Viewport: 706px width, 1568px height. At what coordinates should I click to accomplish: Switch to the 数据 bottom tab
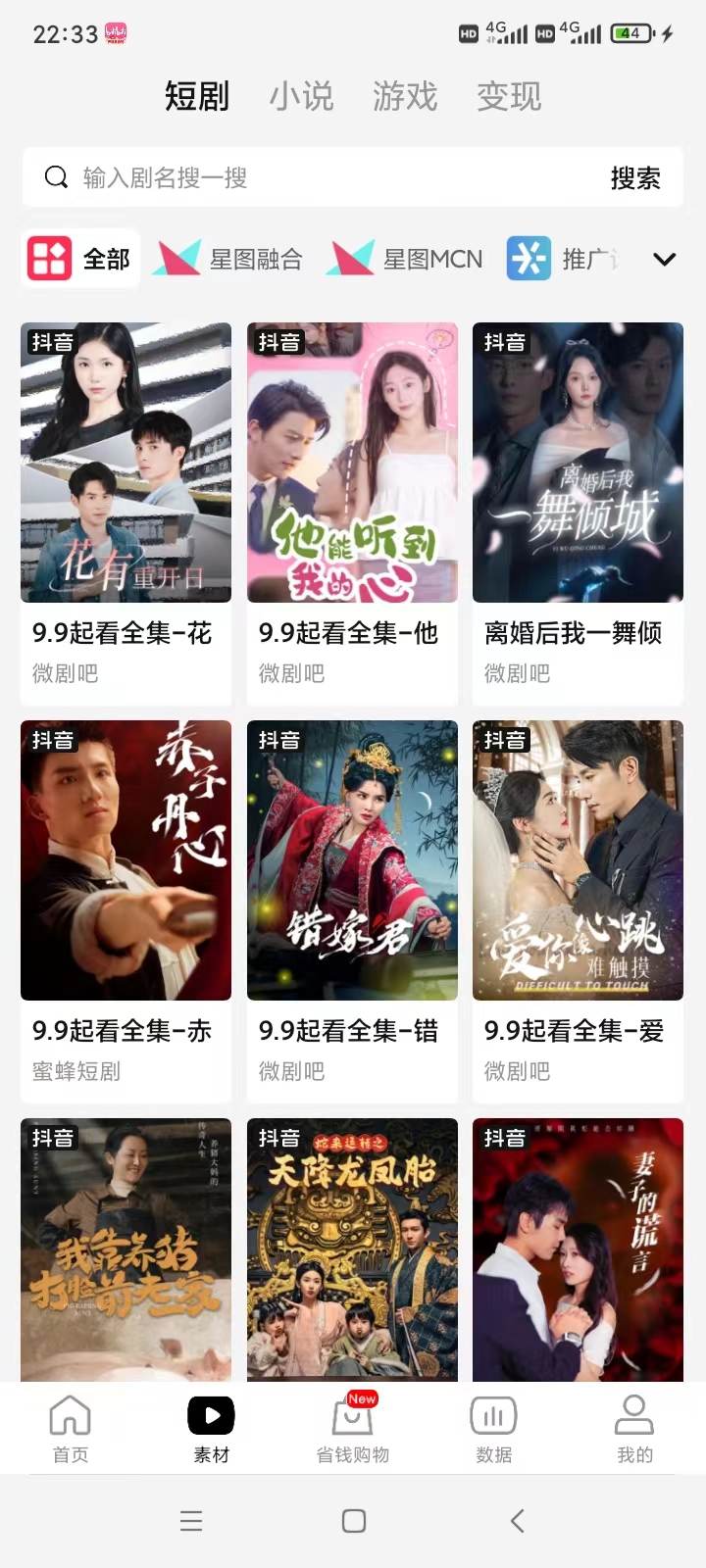pos(494,1429)
